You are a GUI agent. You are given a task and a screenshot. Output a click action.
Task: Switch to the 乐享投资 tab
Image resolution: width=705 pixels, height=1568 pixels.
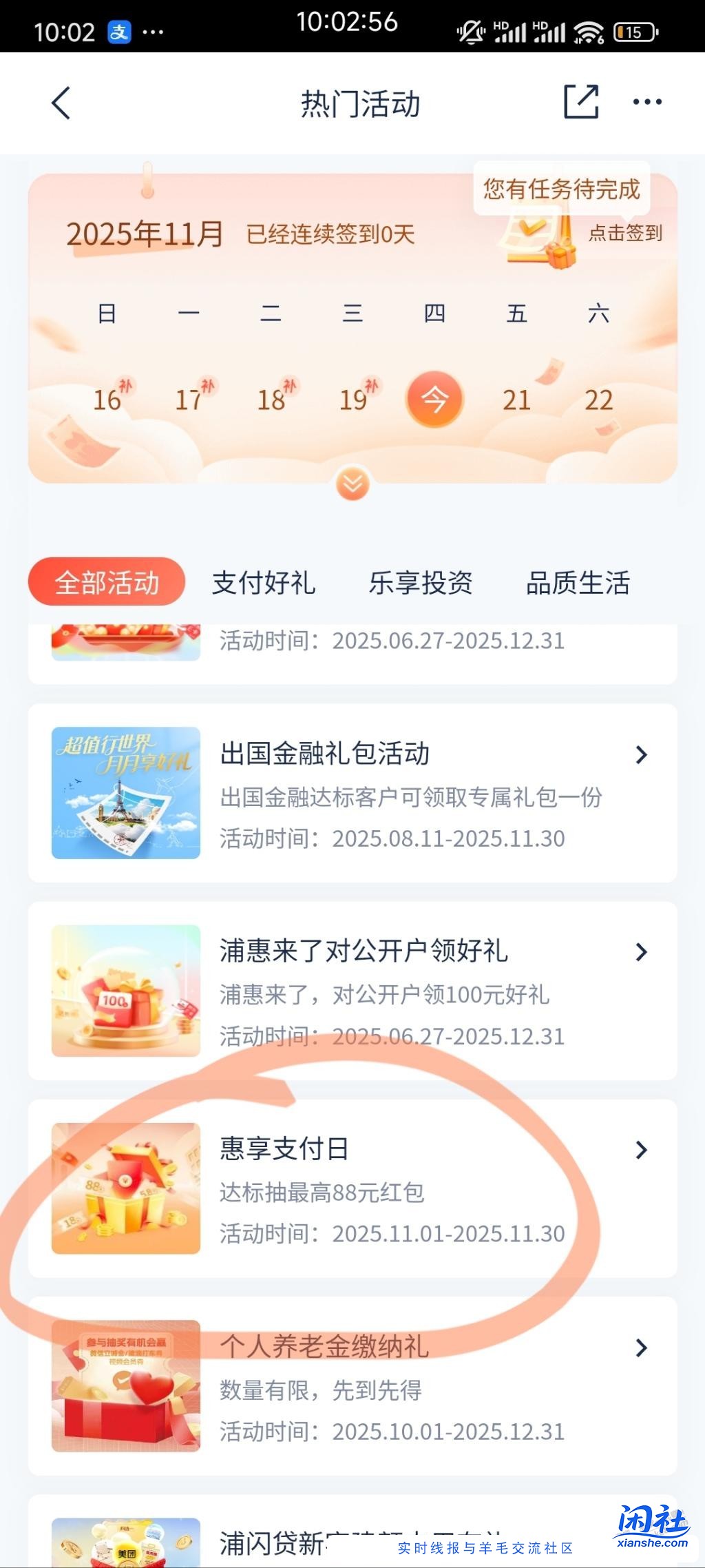coord(423,583)
